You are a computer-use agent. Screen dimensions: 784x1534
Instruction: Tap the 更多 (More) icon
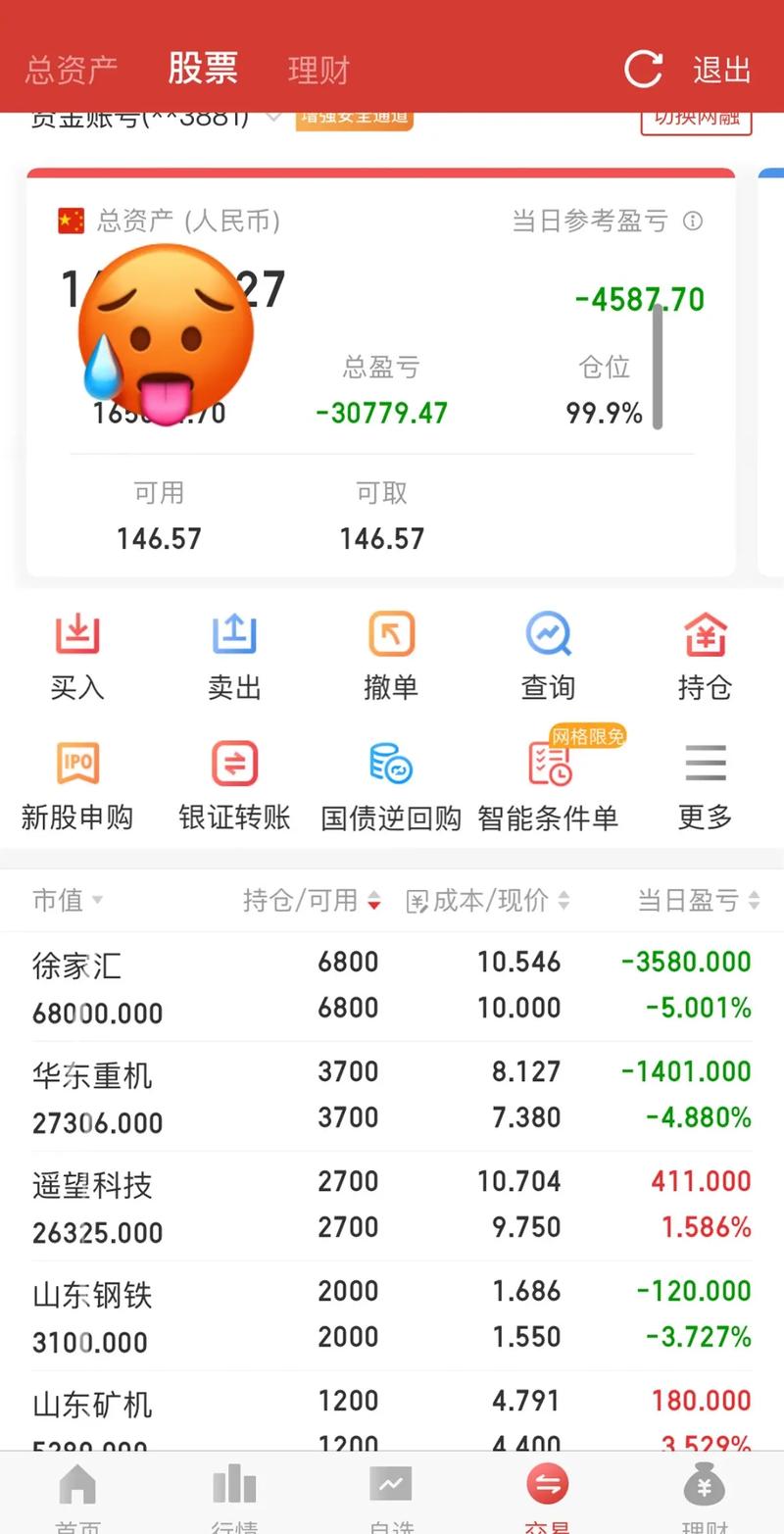[705, 784]
